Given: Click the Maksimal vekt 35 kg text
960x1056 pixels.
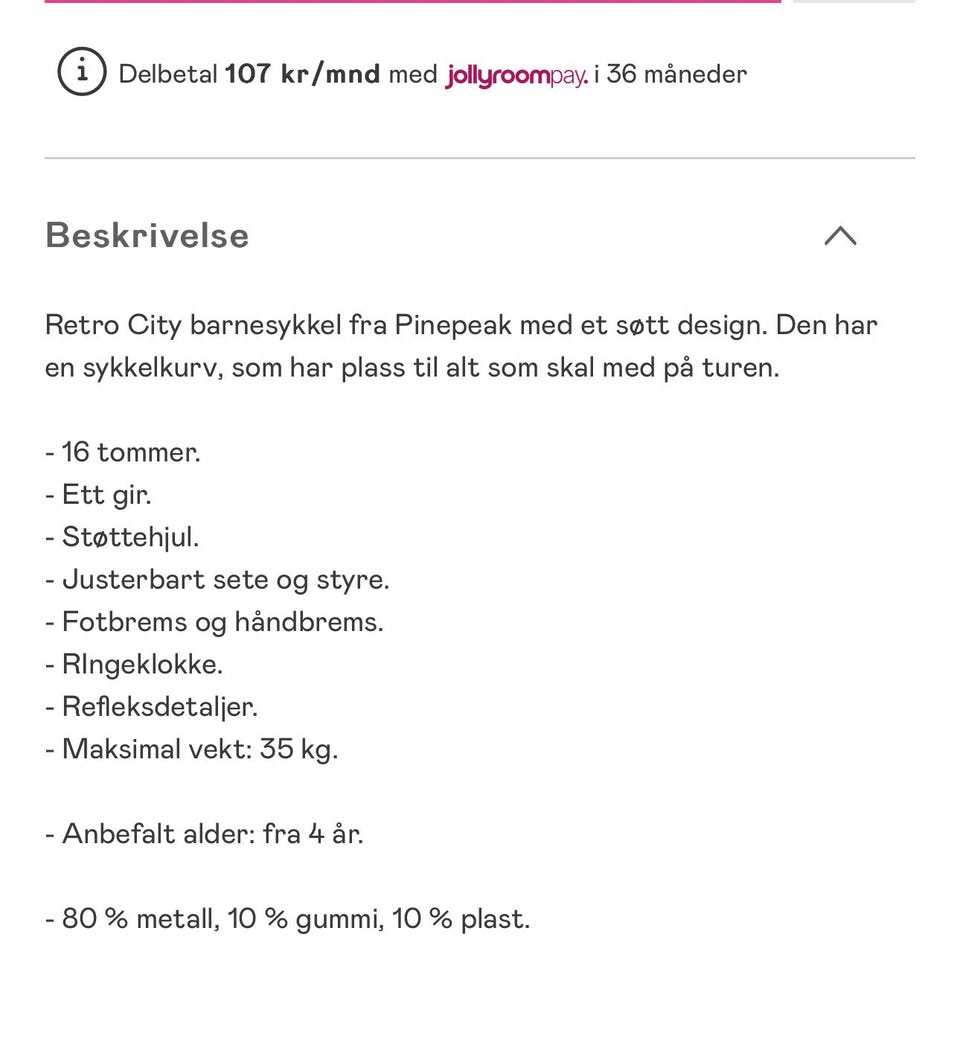Looking at the screenshot, I should tap(191, 748).
